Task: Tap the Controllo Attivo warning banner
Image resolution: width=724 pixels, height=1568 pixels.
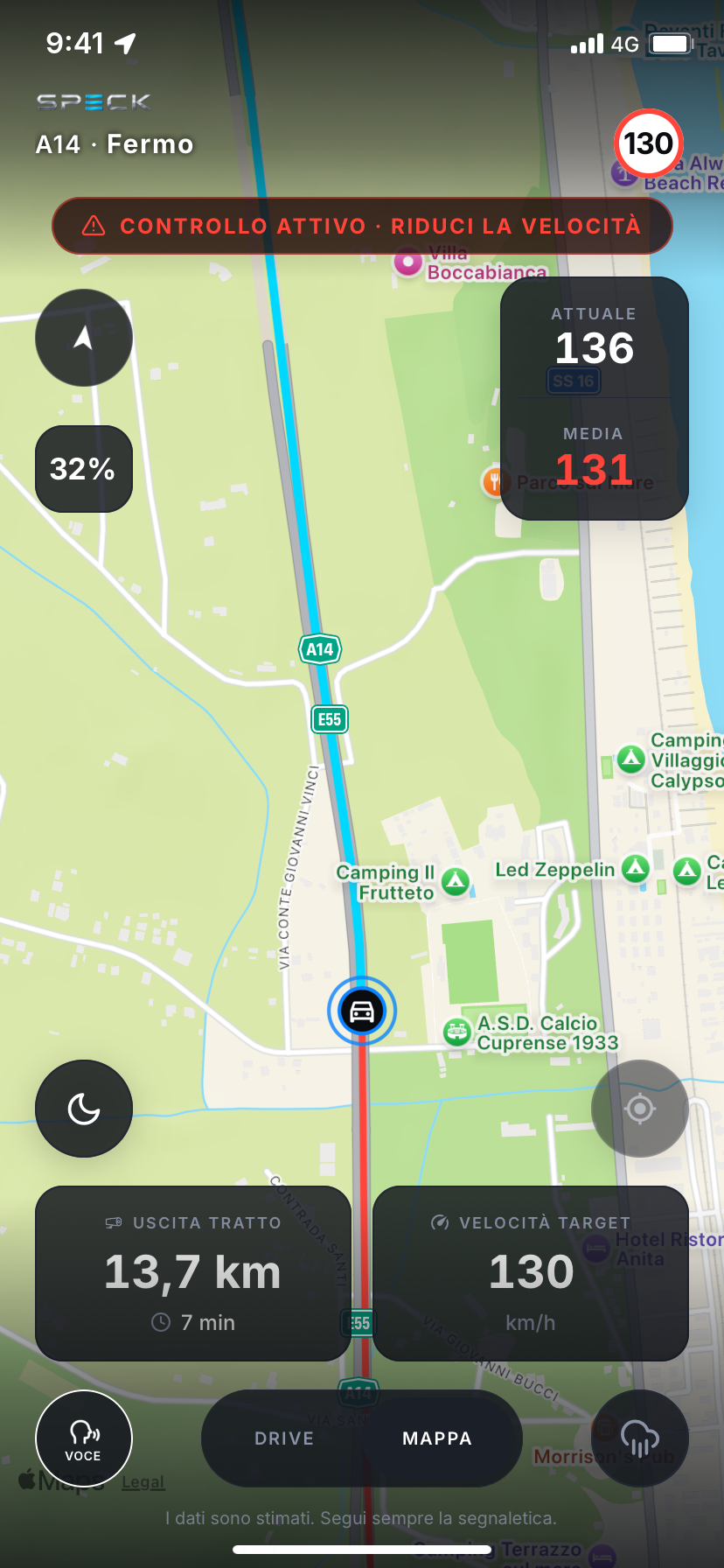Action: click(362, 226)
